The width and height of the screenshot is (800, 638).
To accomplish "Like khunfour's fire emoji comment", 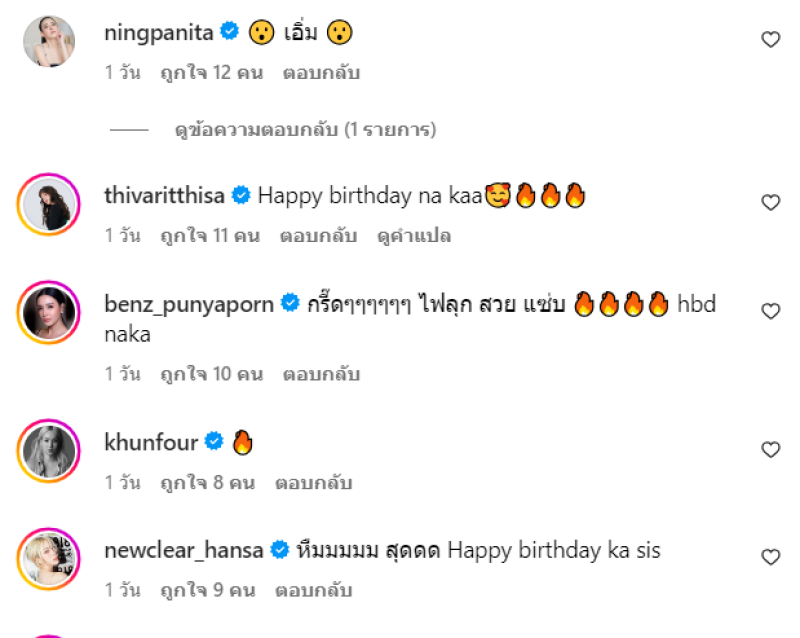I will tap(770, 450).
